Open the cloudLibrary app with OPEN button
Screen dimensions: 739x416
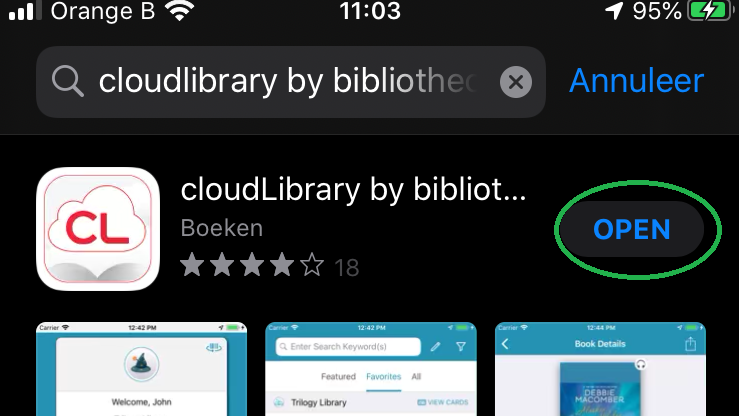[x=631, y=229]
